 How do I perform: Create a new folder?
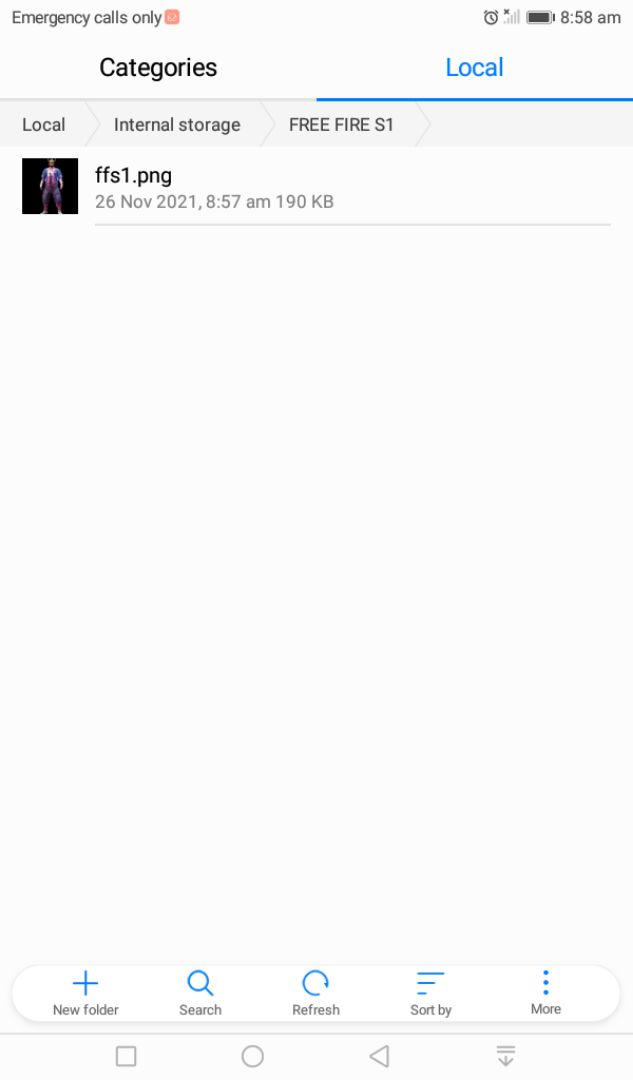click(x=86, y=993)
